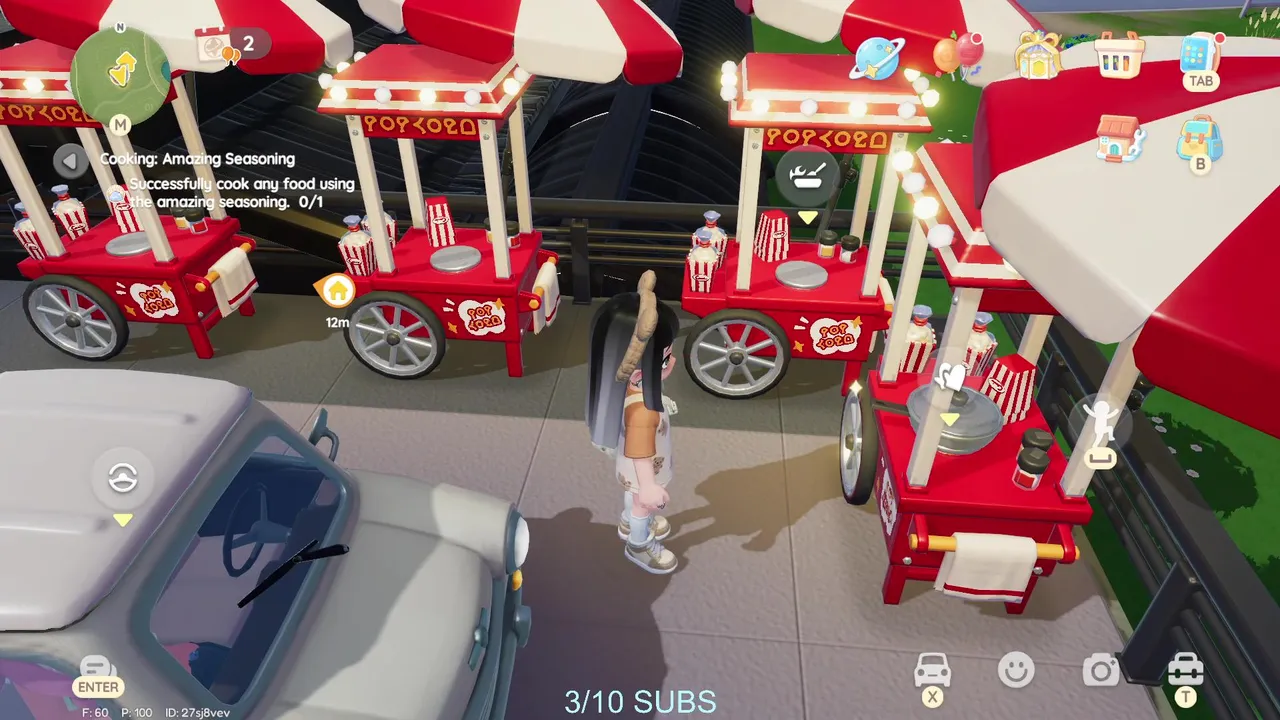The width and height of the screenshot is (1280, 720).
Task: Open the shopping basket store
Action: [1119, 54]
